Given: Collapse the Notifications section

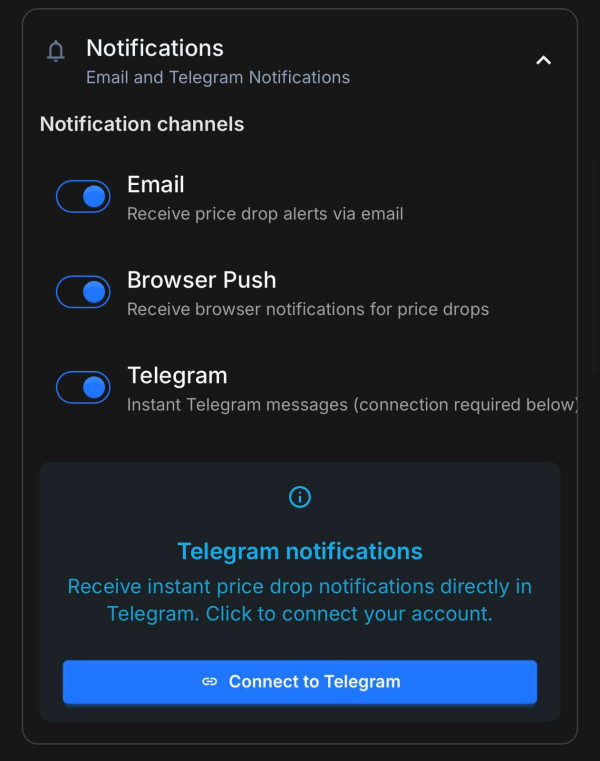Looking at the screenshot, I should click(x=543, y=60).
